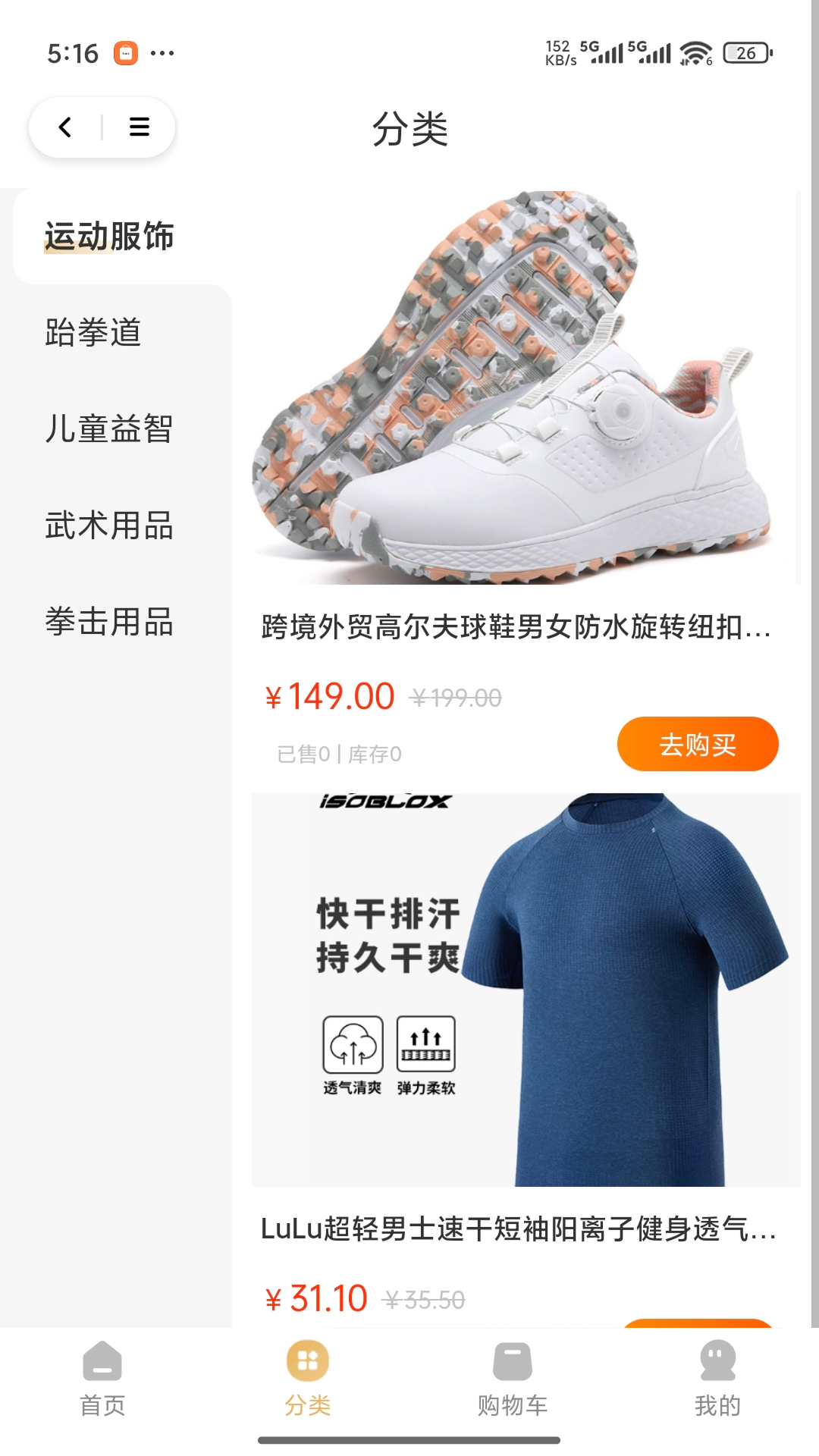The width and height of the screenshot is (819, 1456).
Task: Choose the 拳击用品 category
Action: coord(110,622)
